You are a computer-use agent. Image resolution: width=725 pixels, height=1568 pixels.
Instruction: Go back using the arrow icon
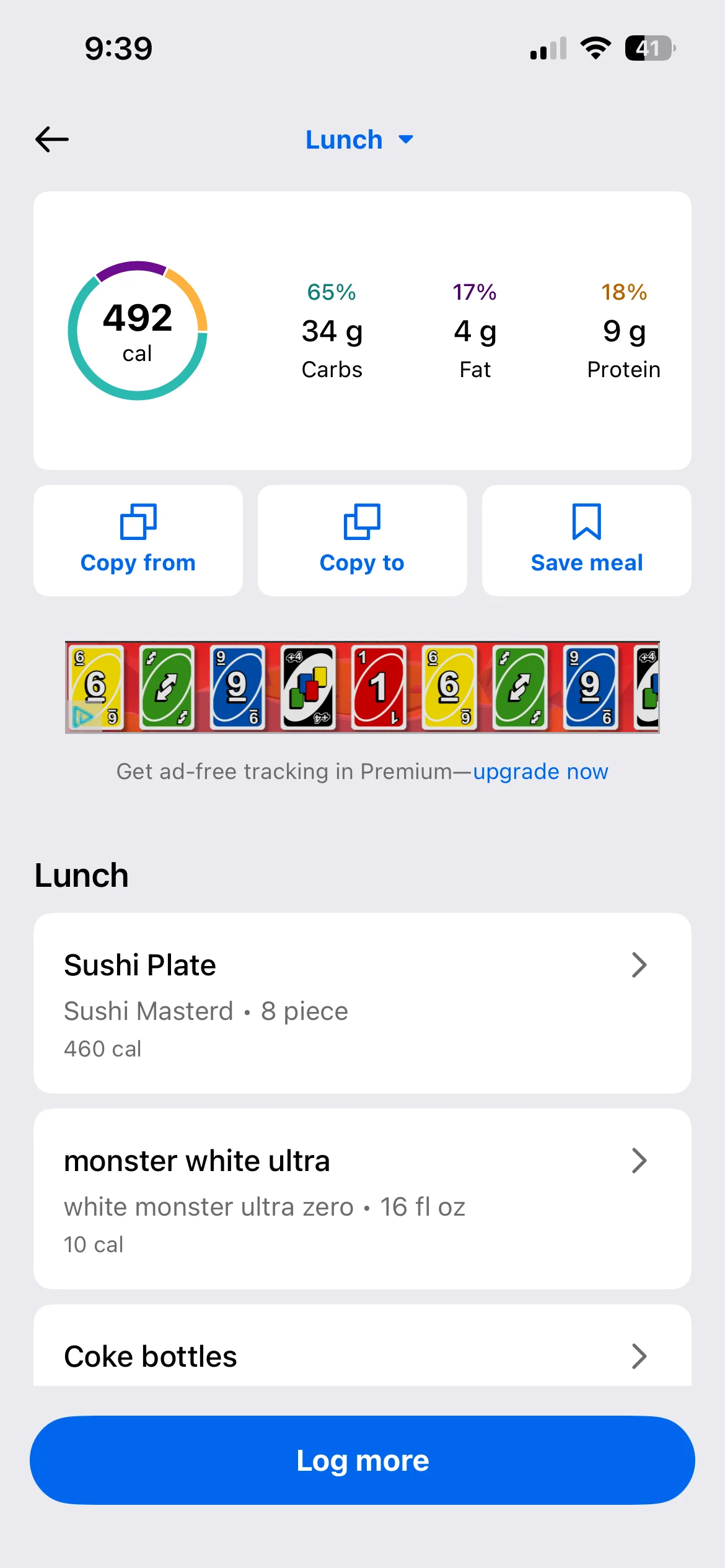pyautogui.click(x=52, y=139)
